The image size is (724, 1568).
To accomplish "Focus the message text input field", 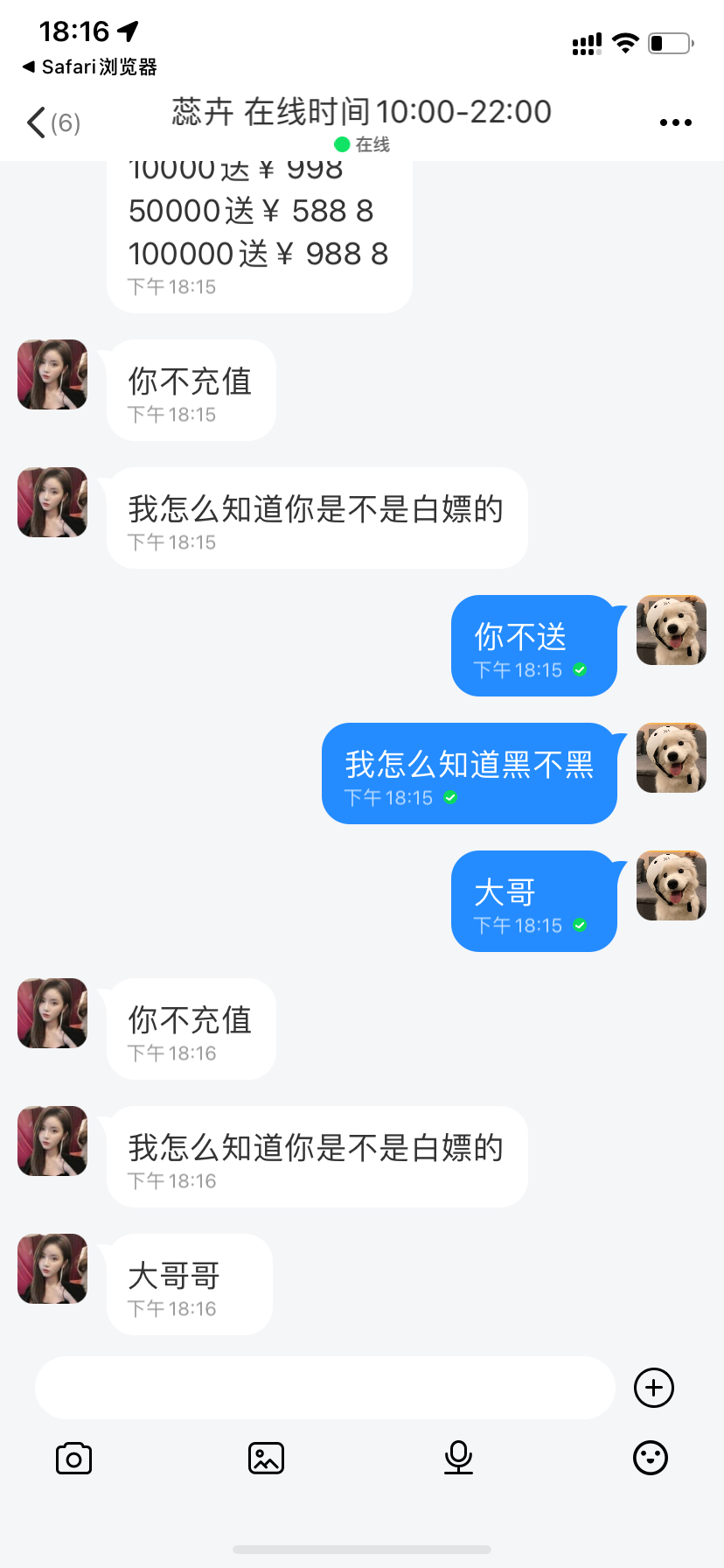I will [x=325, y=1388].
